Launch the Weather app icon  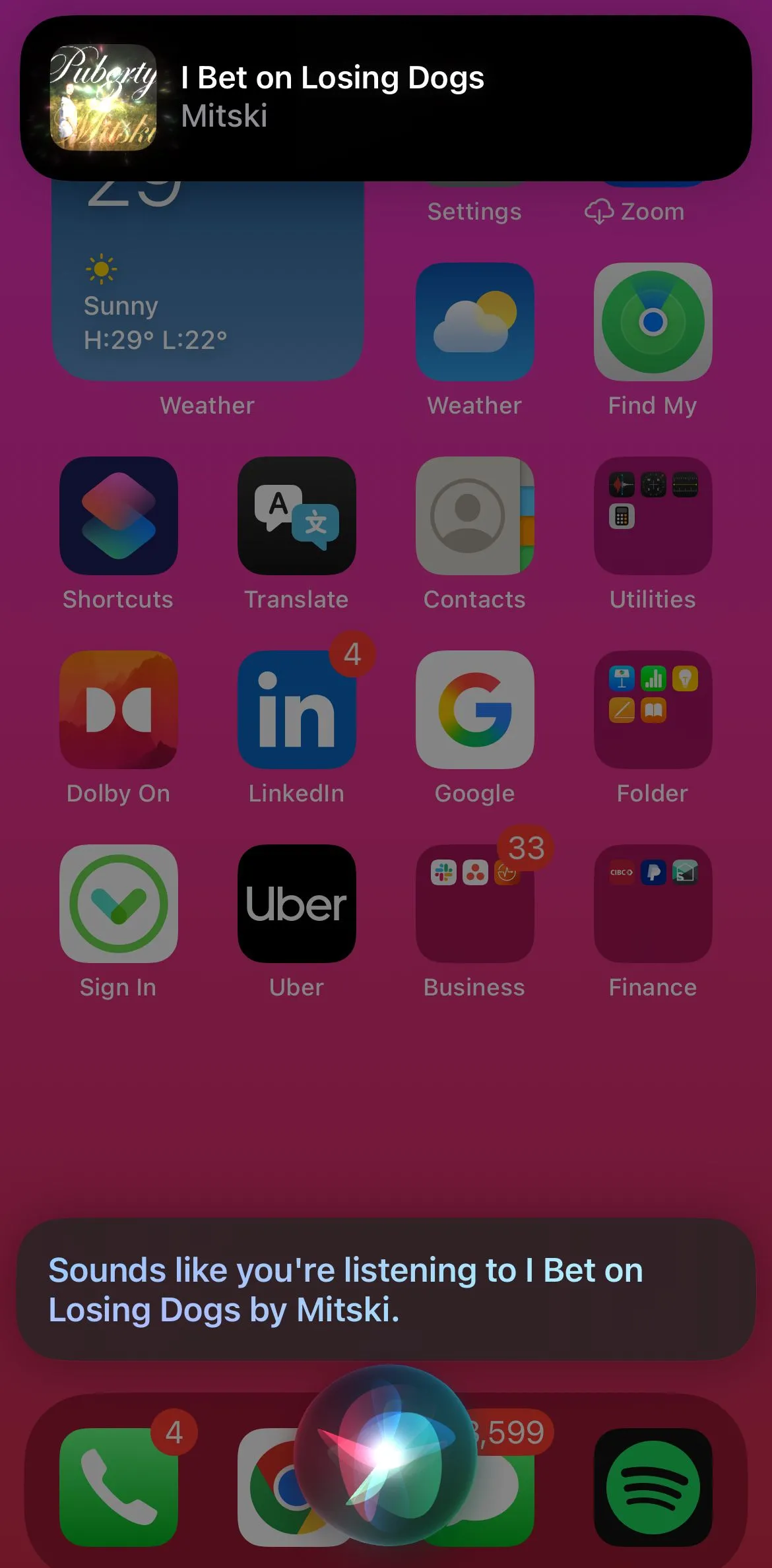[474, 322]
